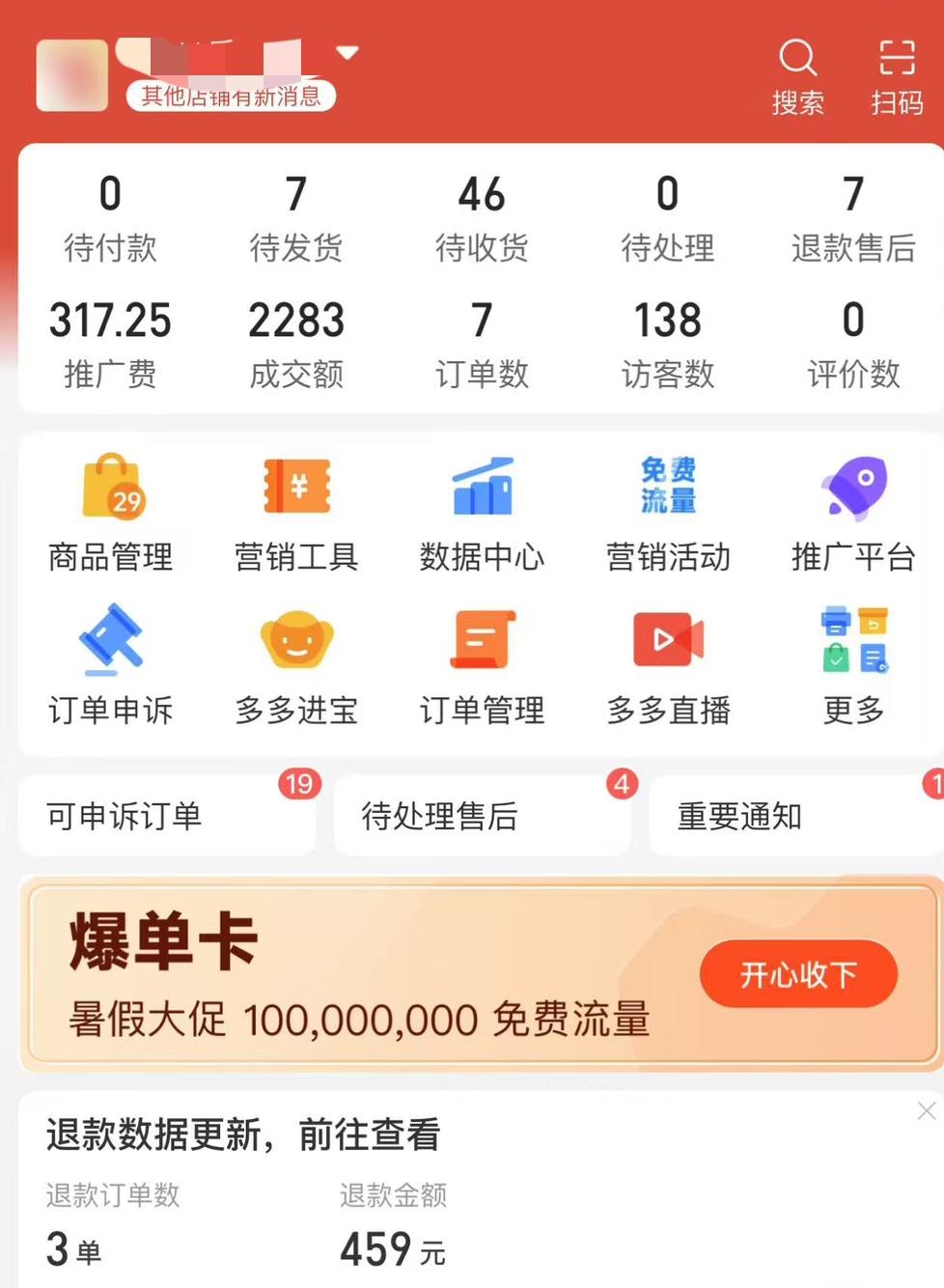Go to 数据中心 data center
The width and height of the screenshot is (944, 1288).
click(482, 514)
